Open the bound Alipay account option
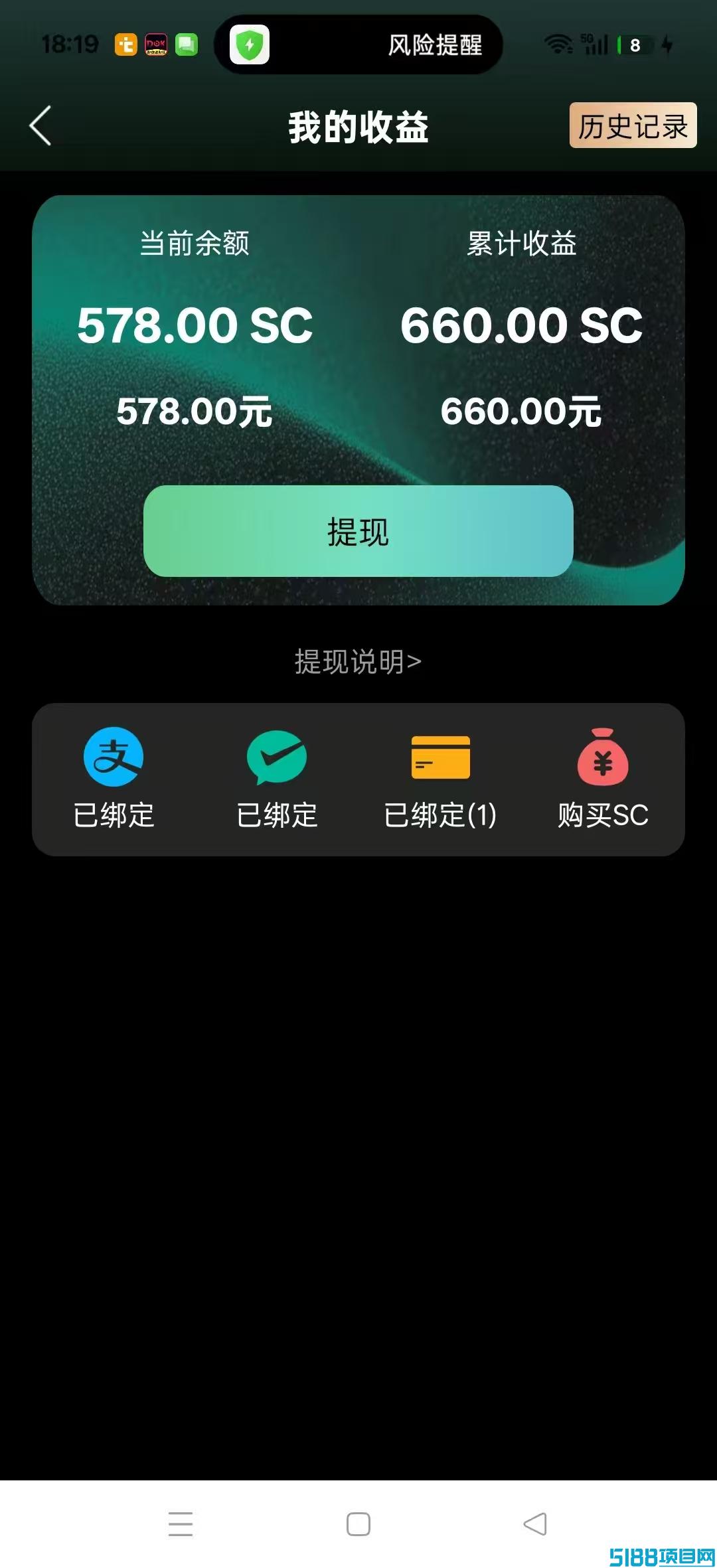Screen dimensions: 717x1568 114,779
